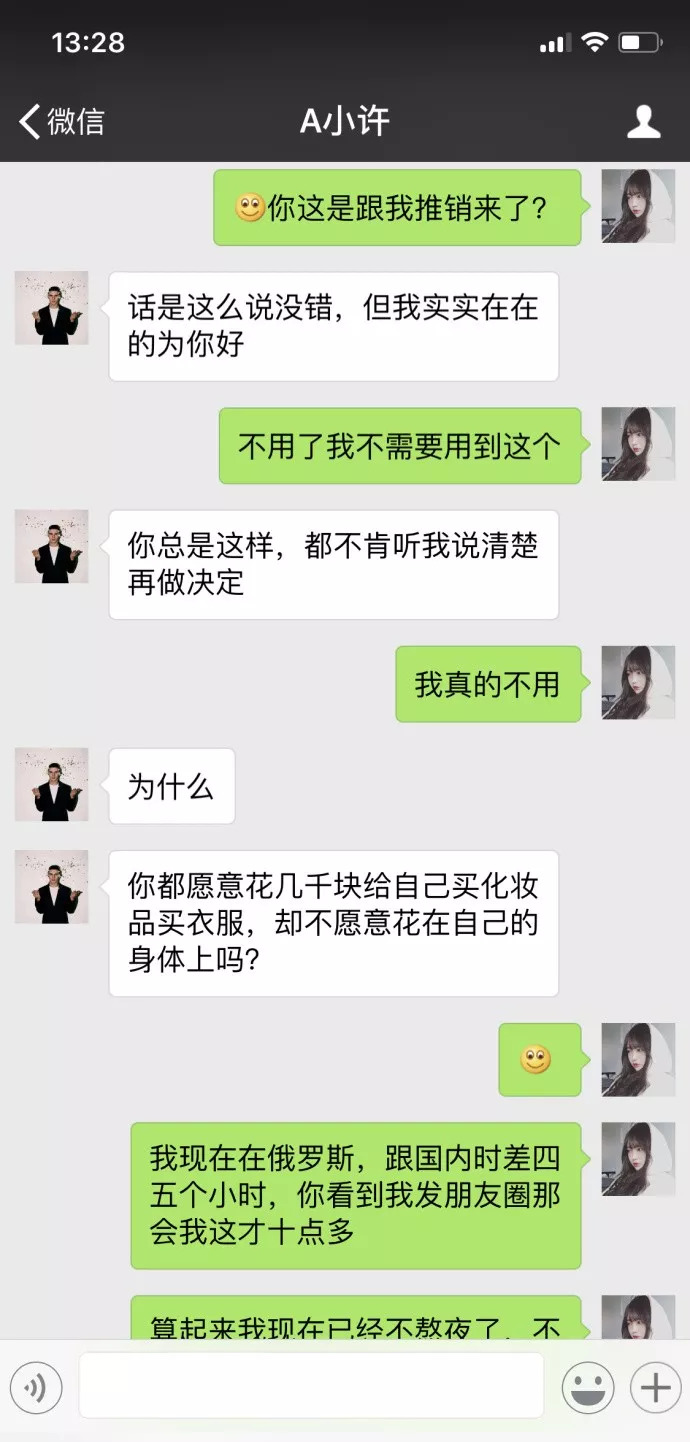Go back to the 微信 chat list

point(62,122)
